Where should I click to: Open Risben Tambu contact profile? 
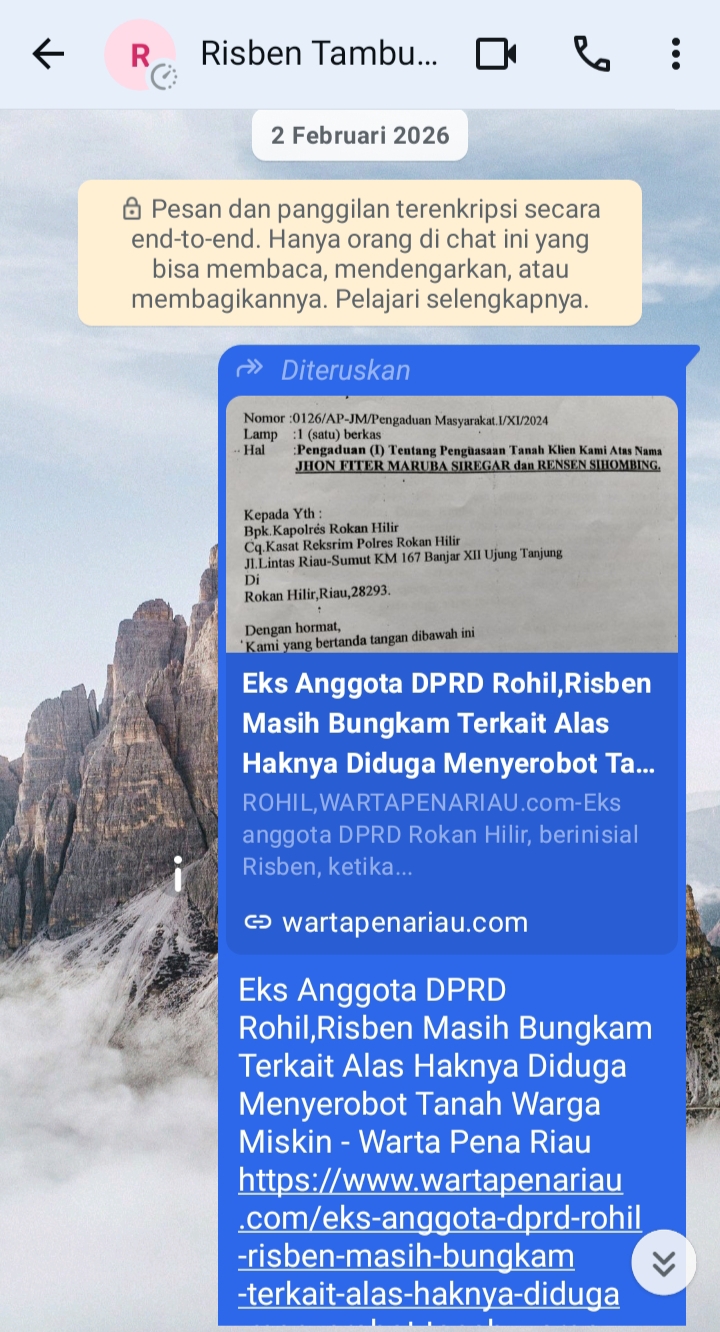(x=318, y=54)
